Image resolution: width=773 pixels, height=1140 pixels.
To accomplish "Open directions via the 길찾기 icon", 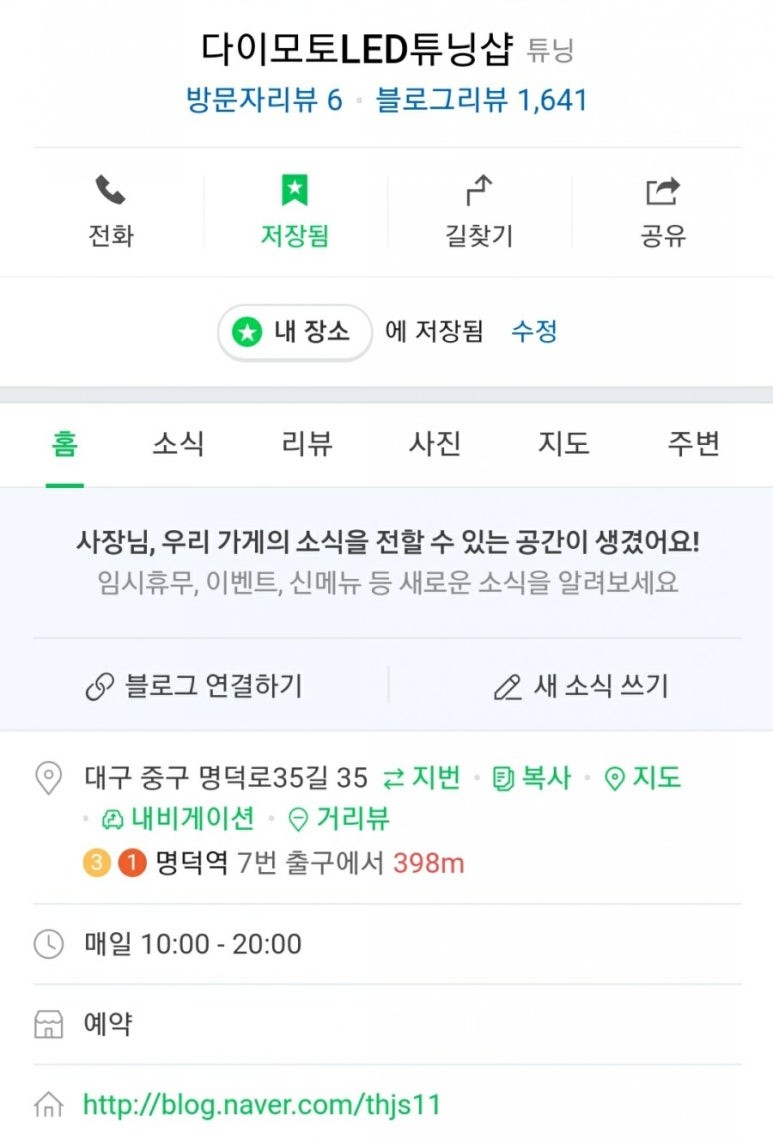I will [x=478, y=190].
